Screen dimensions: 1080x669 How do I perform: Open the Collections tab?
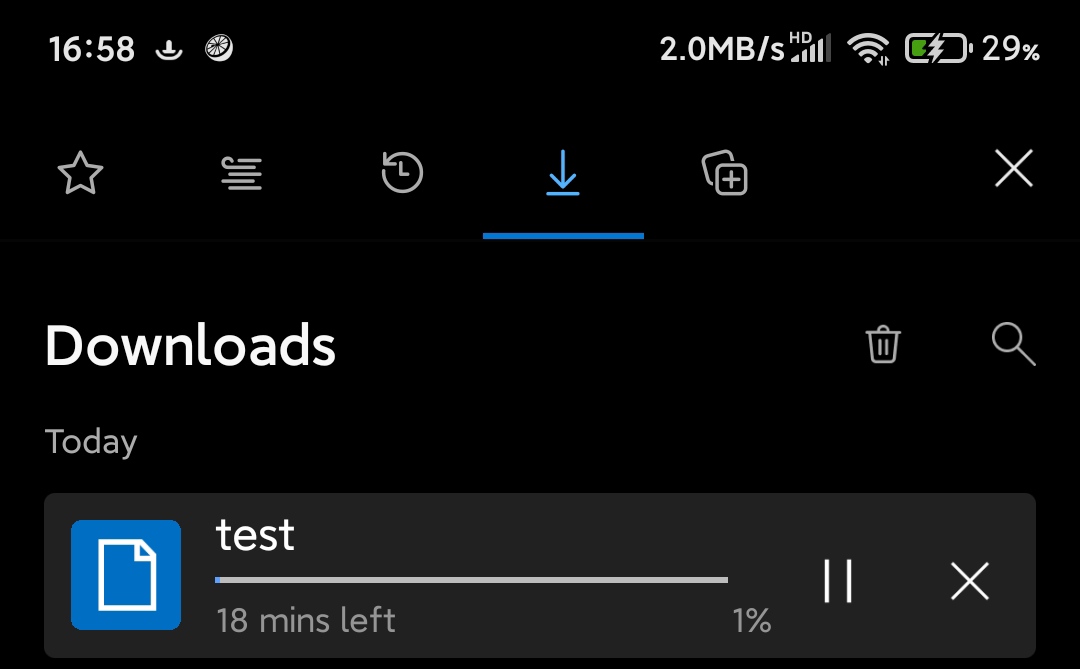tap(725, 174)
